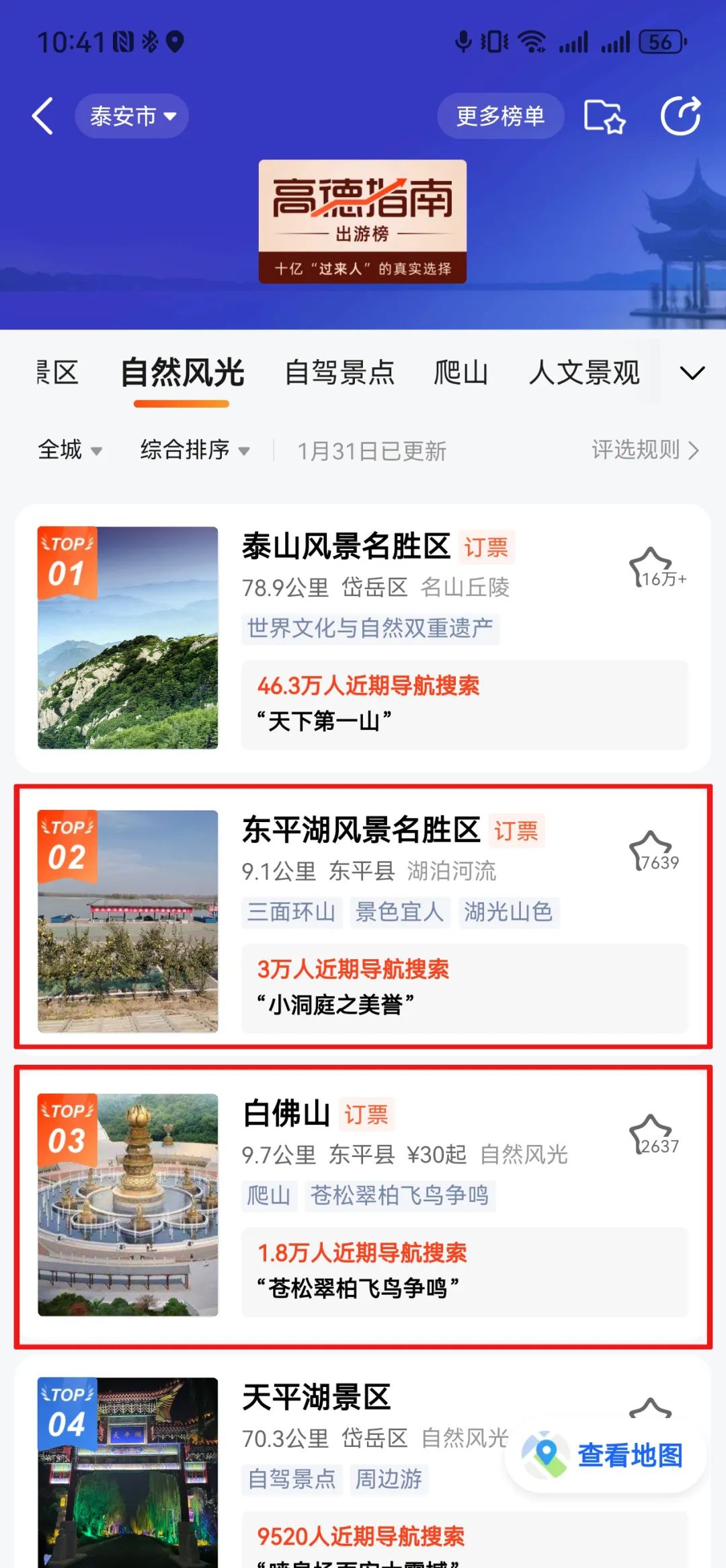This screenshot has height=1568, width=726.
Task: Switch to the 爬山 tab
Action: (461, 373)
